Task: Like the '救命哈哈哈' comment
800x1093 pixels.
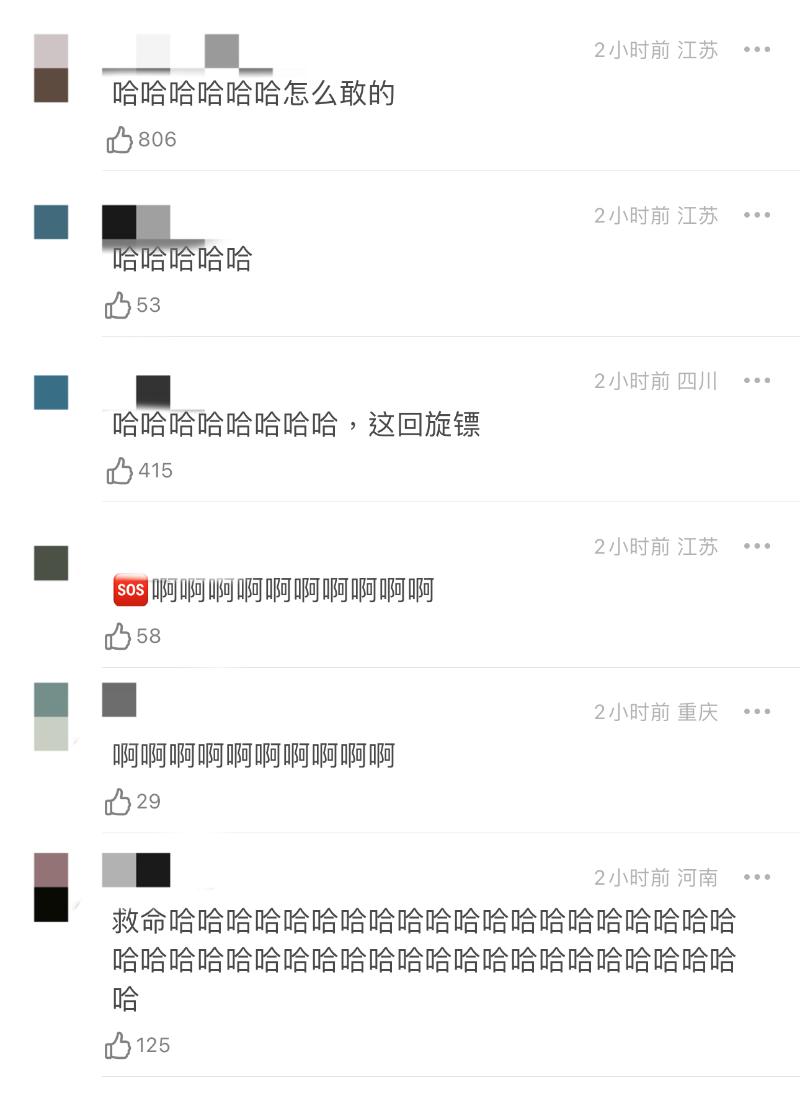Action: point(119,1046)
